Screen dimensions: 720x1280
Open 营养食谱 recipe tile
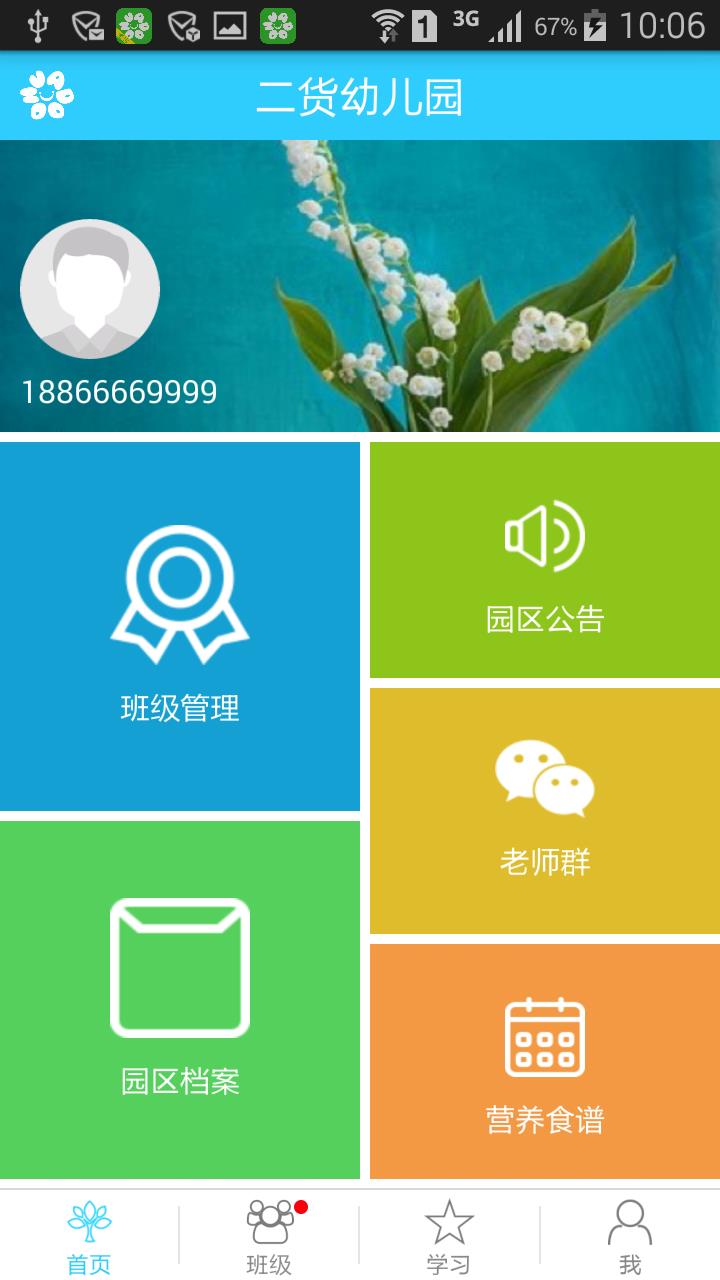point(544,1061)
